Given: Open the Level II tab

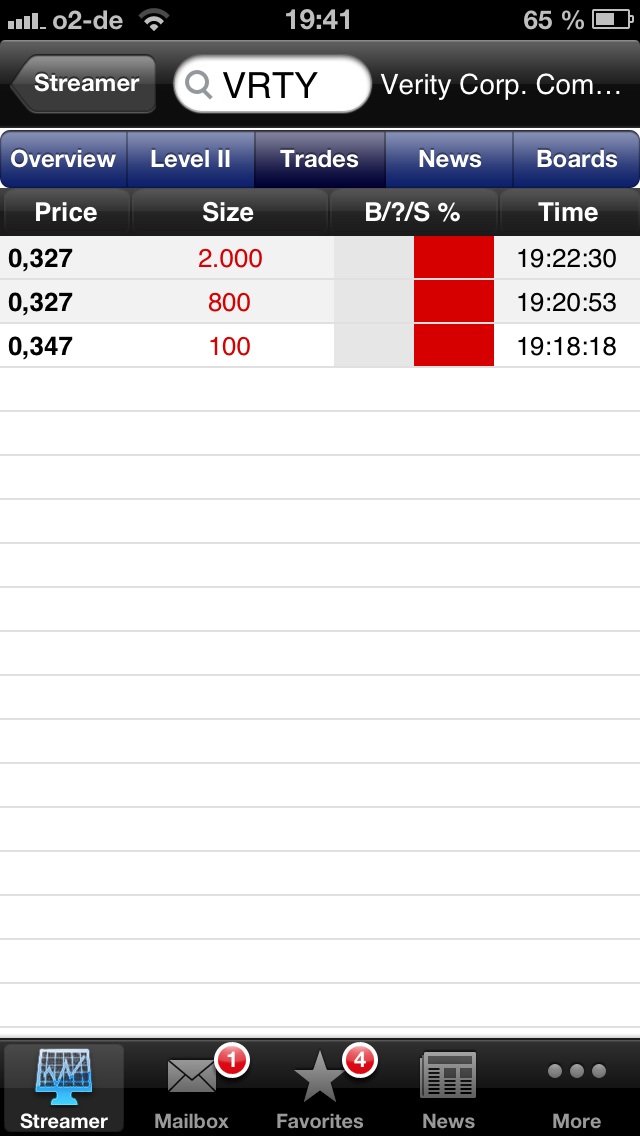Looking at the screenshot, I should (190, 159).
